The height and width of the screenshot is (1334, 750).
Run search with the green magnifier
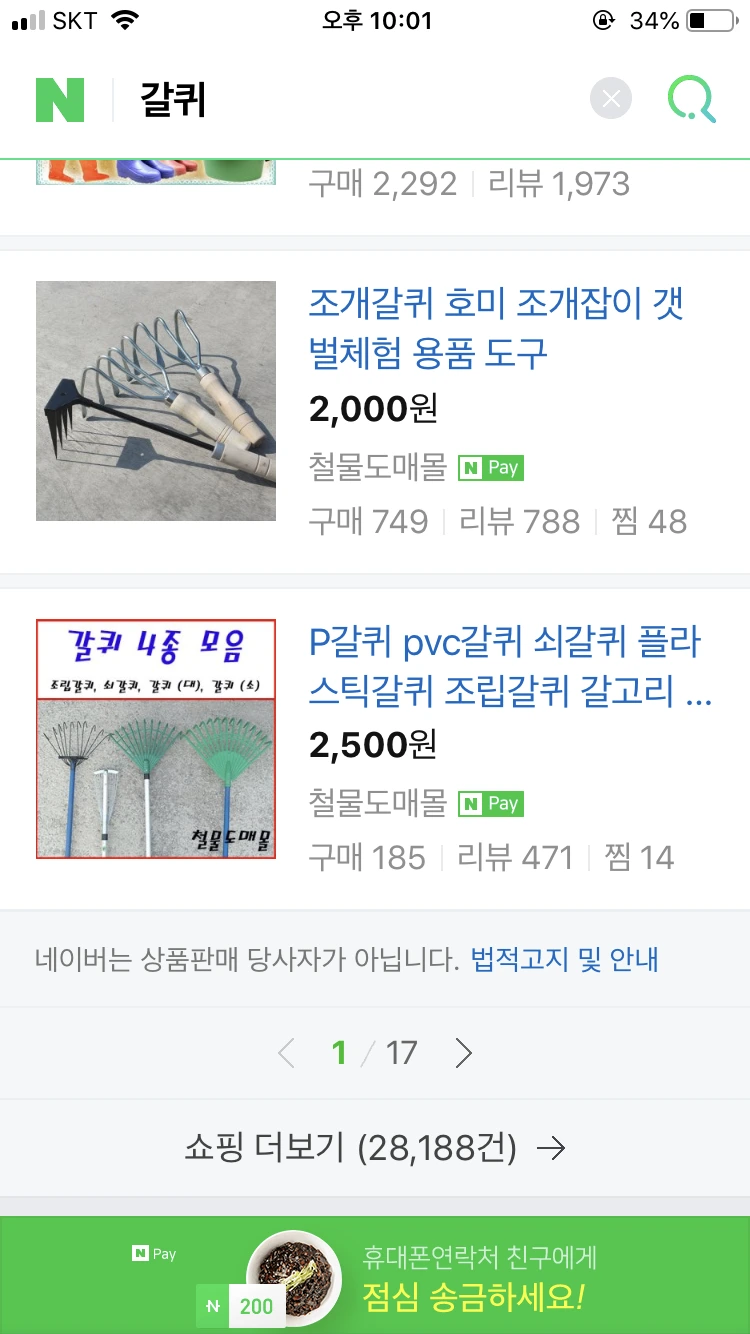pyautogui.click(x=692, y=99)
